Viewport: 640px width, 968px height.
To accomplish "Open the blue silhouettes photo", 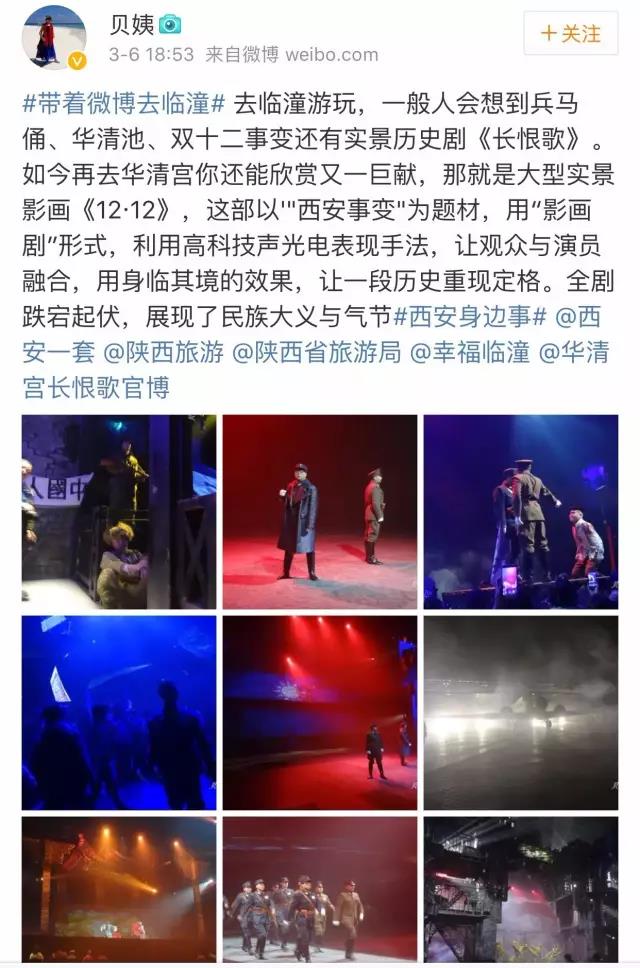I will (x=118, y=712).
